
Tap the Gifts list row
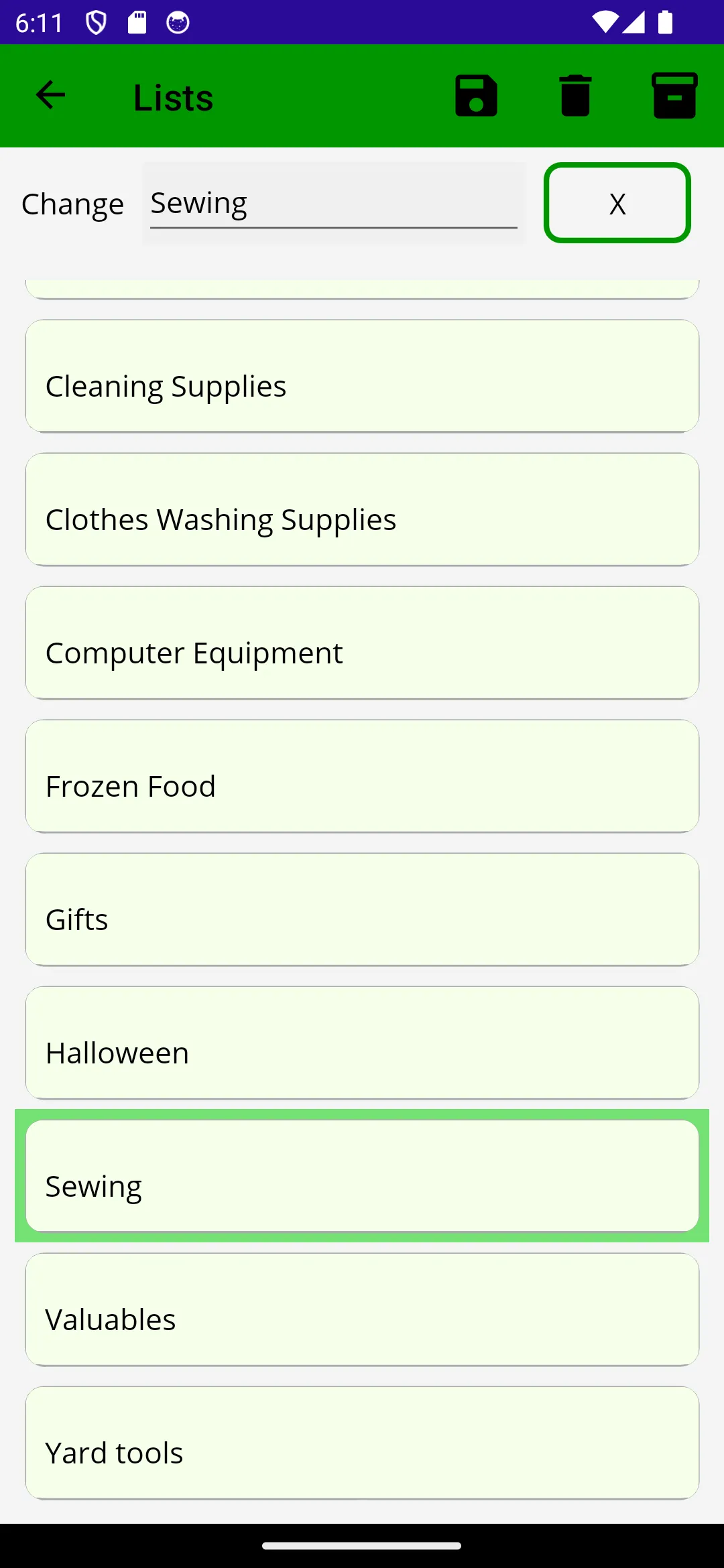362,909
